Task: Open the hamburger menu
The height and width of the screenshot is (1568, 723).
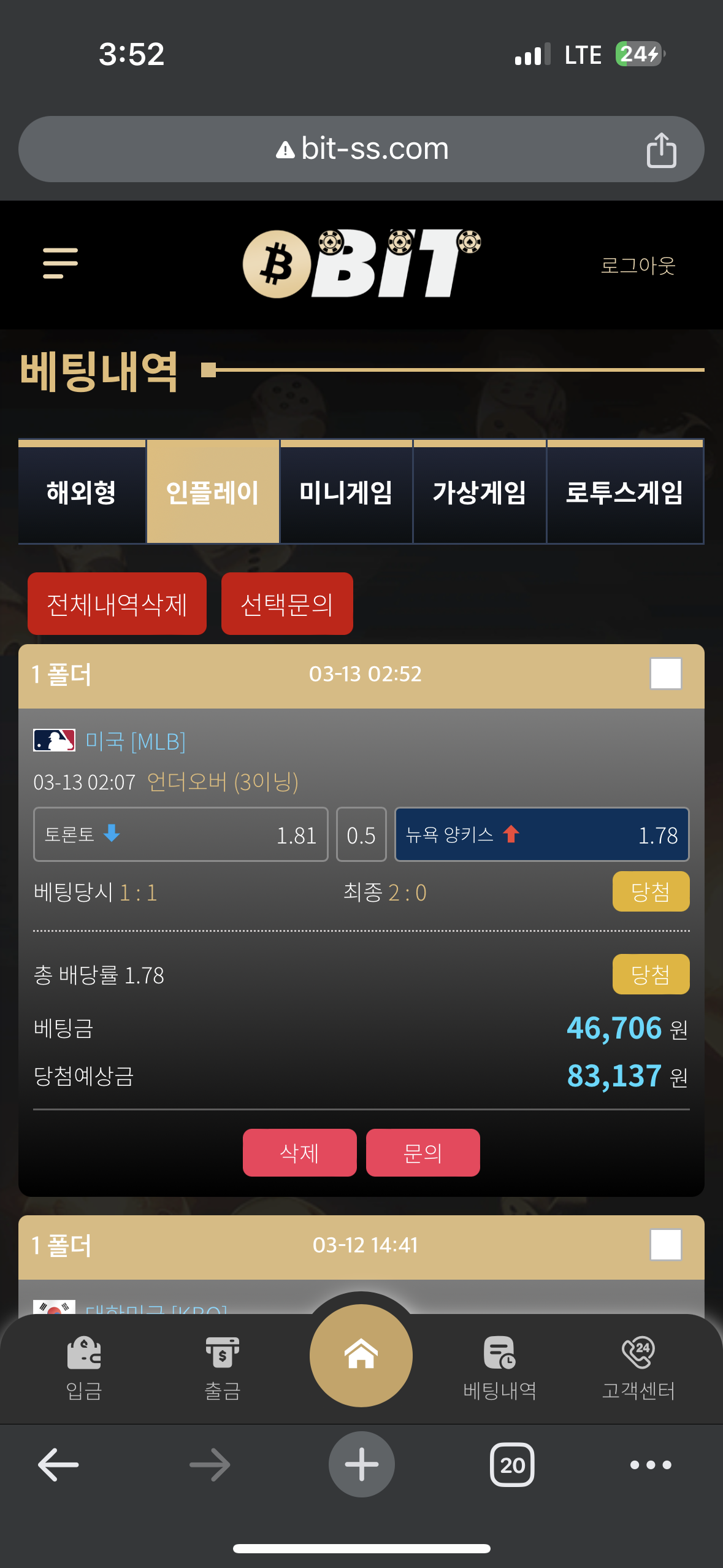Action: tap(60, 263)
